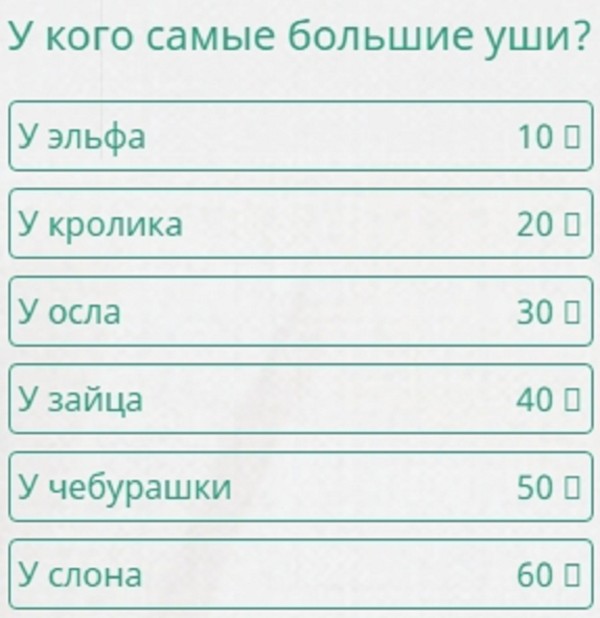
Task: Choose the answer «У кролика»
Action: (300, 225)
